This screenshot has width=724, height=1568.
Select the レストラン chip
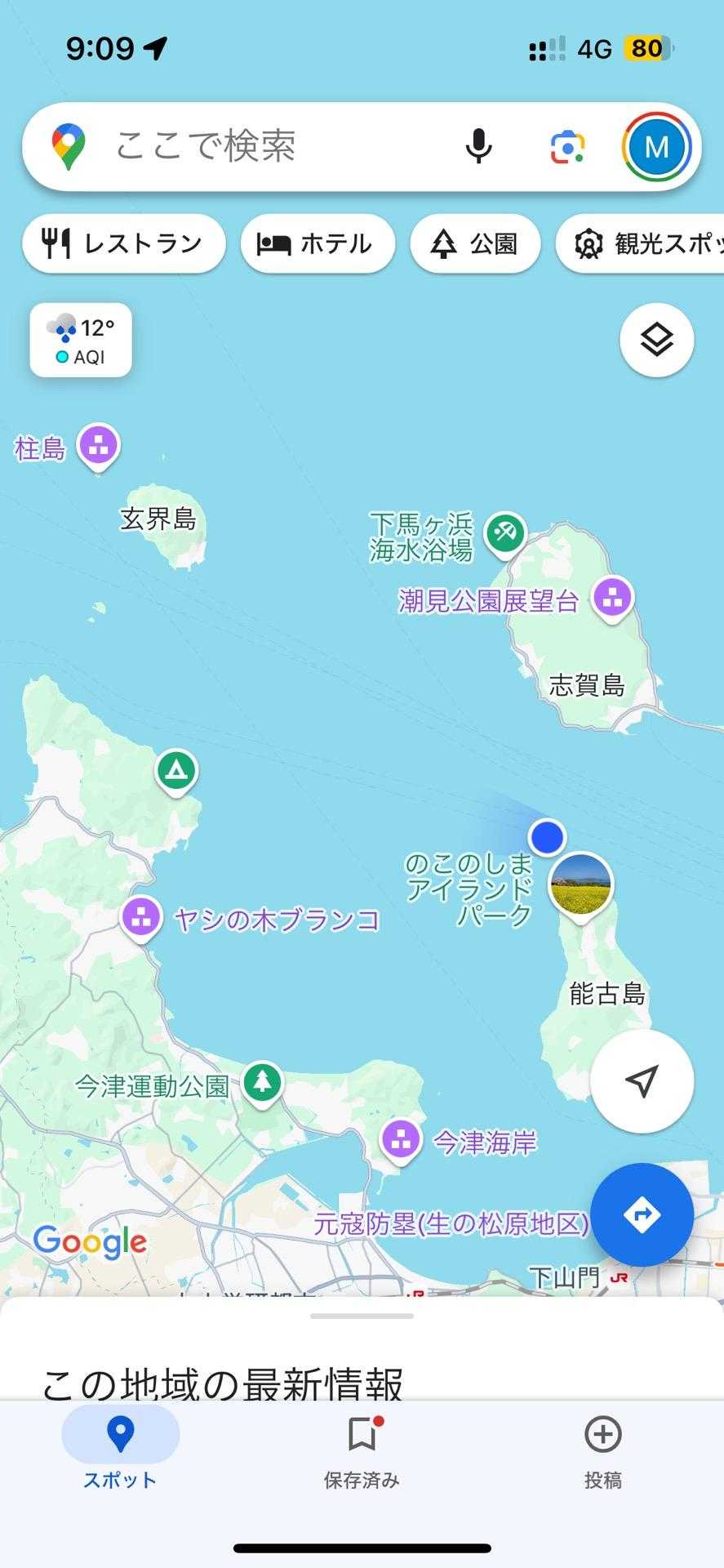coord(124,243)
